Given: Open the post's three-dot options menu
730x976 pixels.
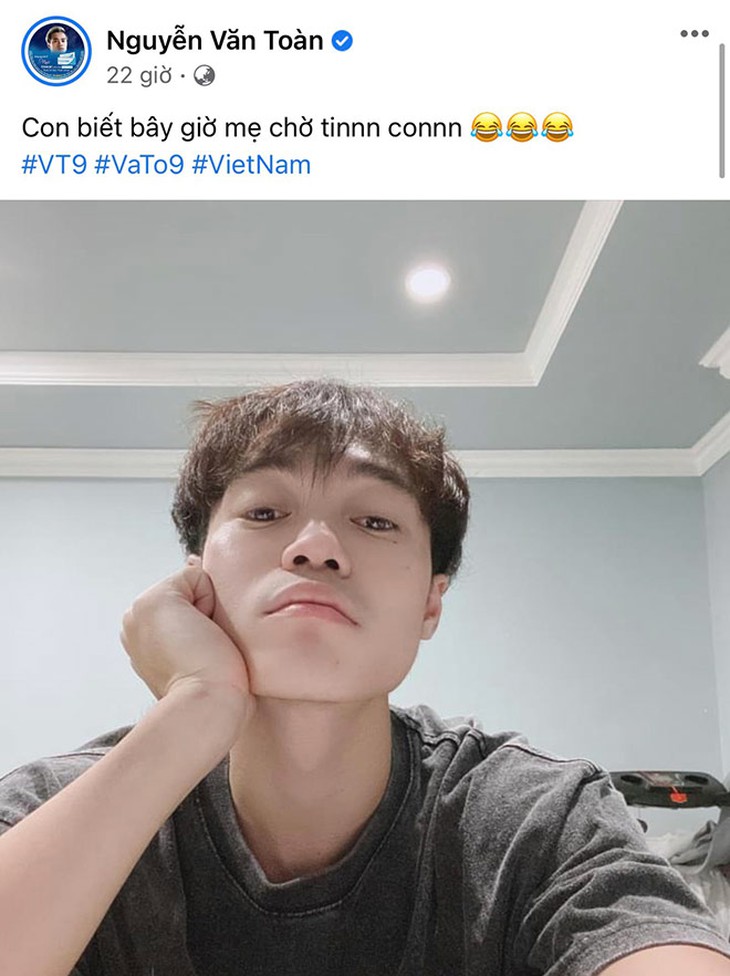Looking at the screenshot, I should [693, 34].
